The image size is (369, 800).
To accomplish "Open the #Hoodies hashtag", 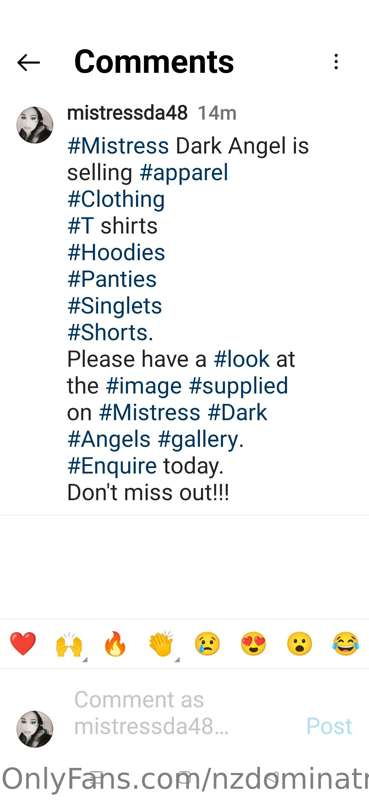I will [116, 253].
